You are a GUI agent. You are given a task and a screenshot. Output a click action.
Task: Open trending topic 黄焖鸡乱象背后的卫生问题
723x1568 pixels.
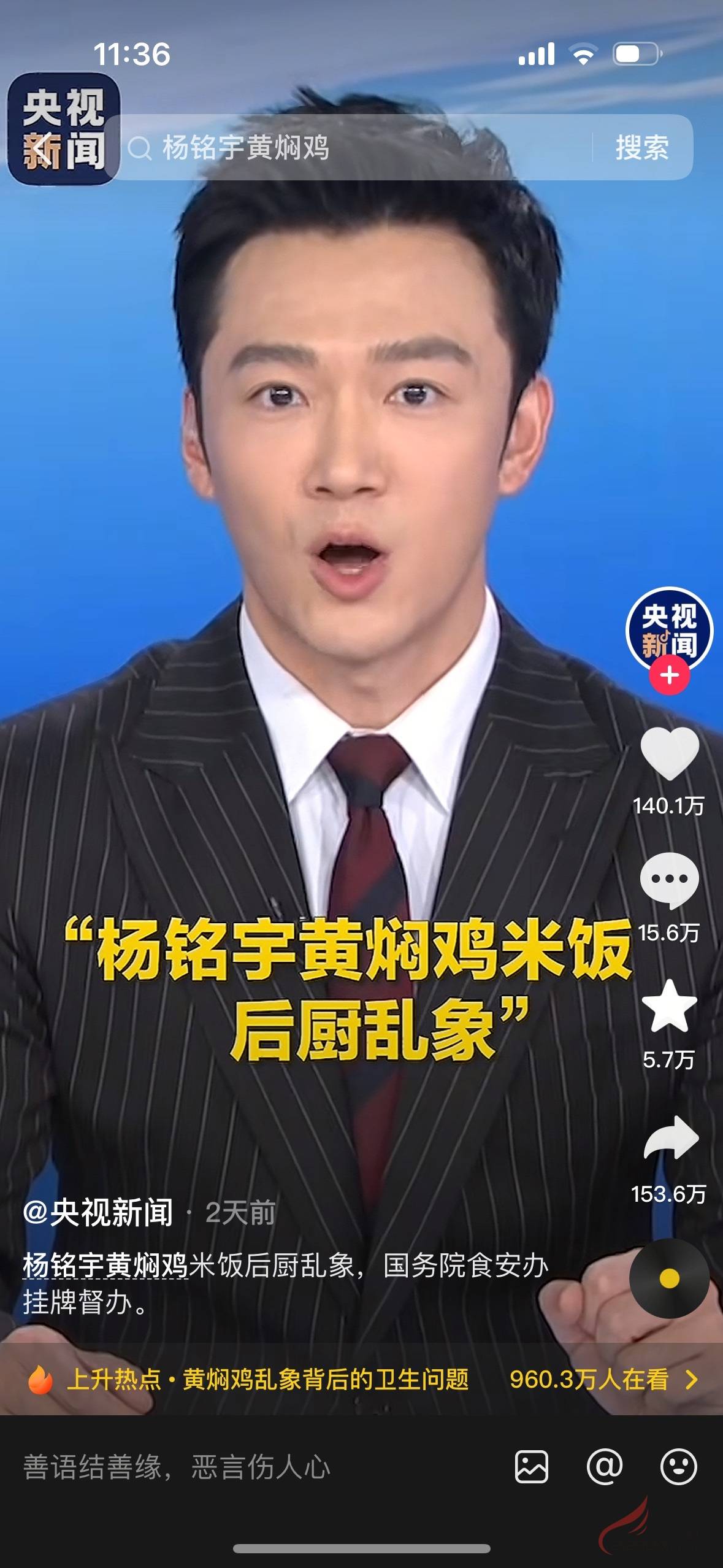pos(325,1380)
